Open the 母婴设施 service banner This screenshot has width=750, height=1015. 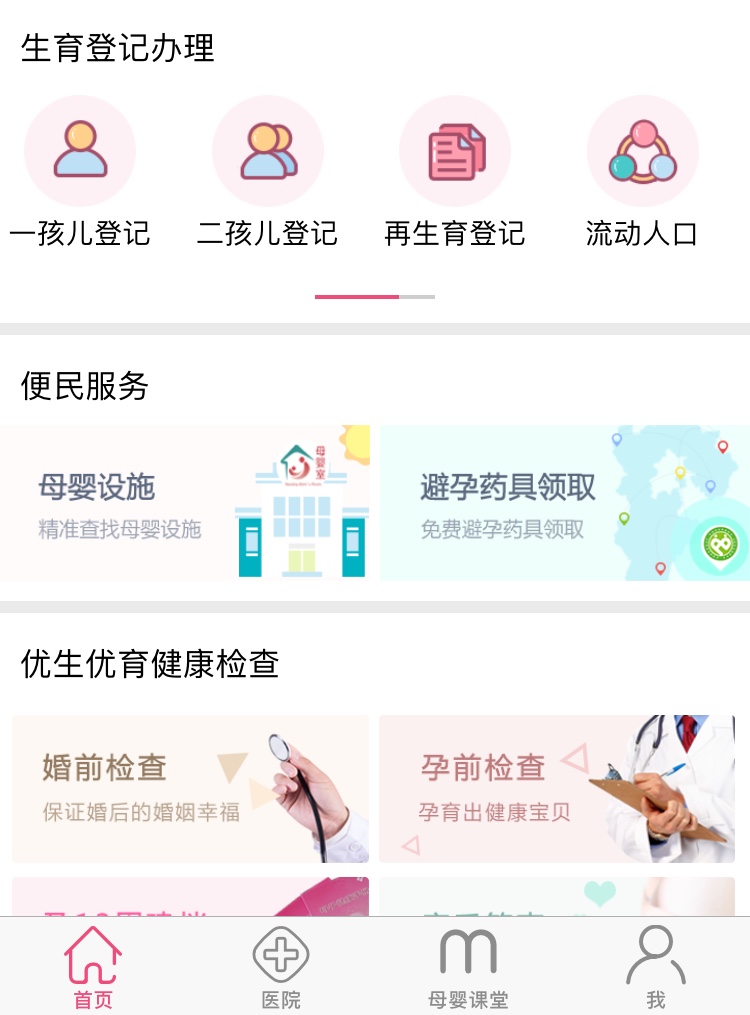pos(185,503)
